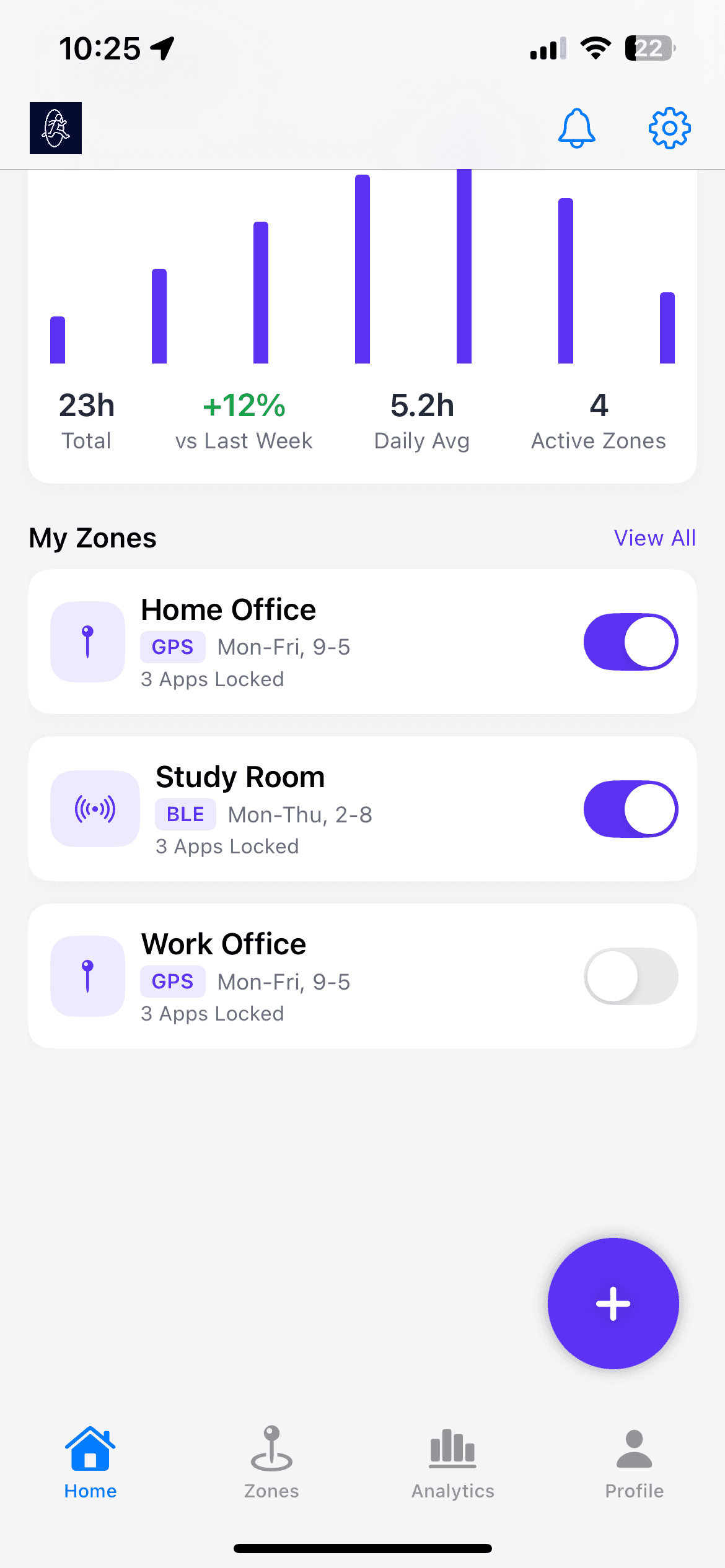Tap View All next to My Zones
This screenshot has width=725, height=1568.
pyautogui.click(x=654, y=538)
